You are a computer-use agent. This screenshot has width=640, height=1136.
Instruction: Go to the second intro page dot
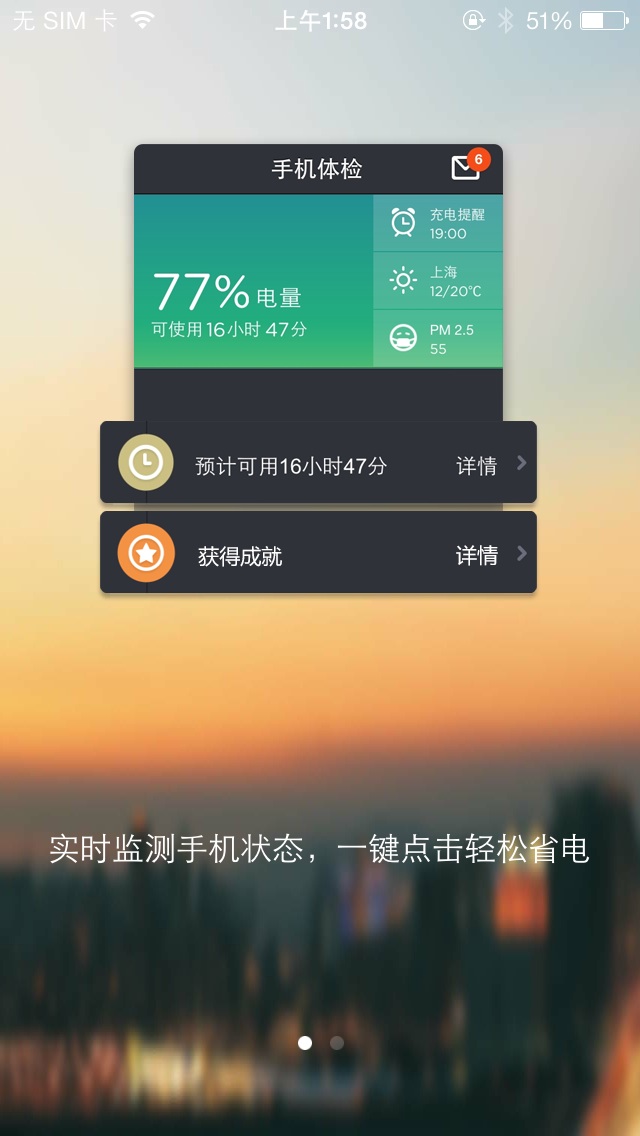tap(337, 1043)
